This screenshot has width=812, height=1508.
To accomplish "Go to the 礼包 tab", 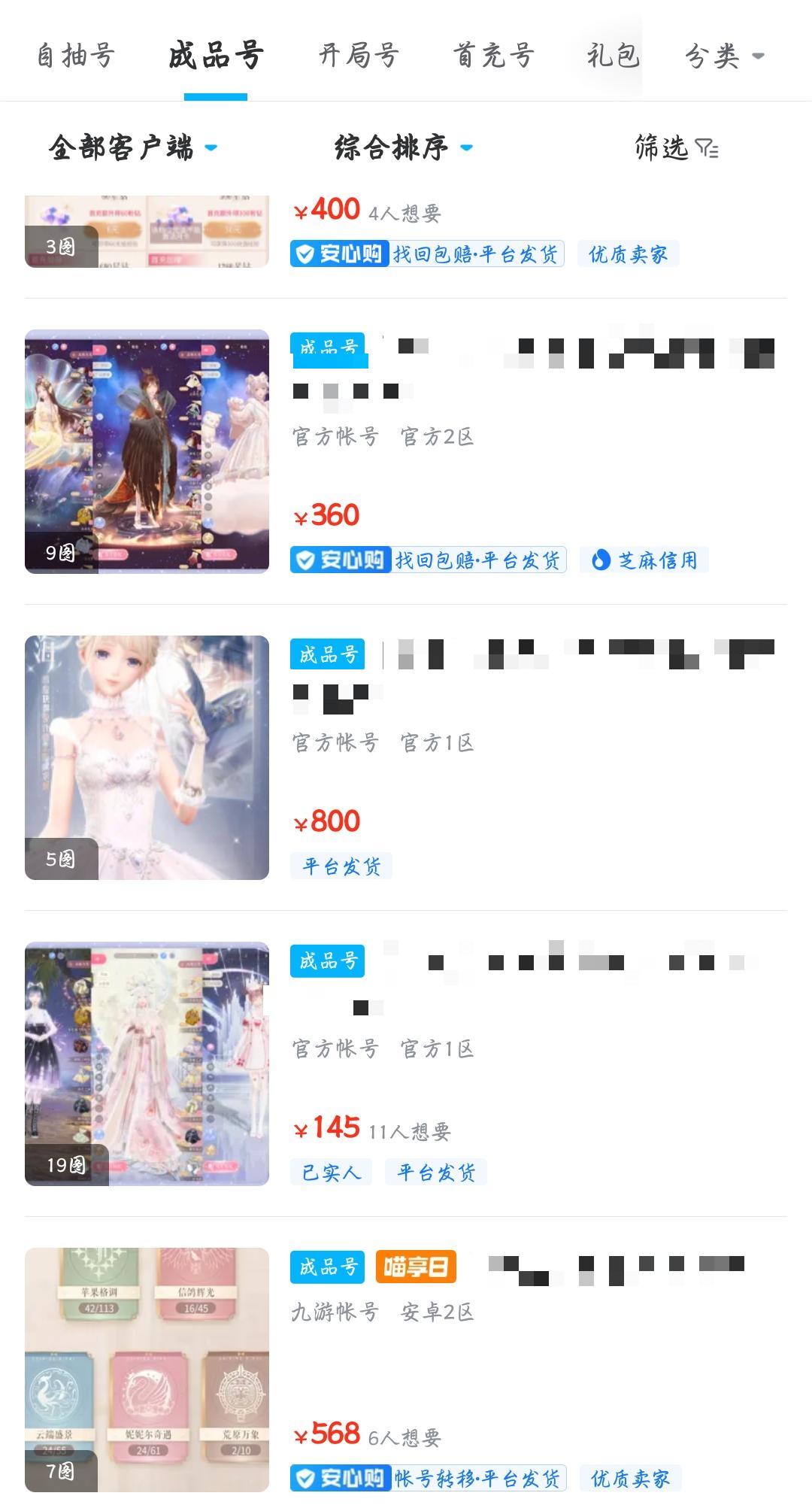I will [613, 56].
